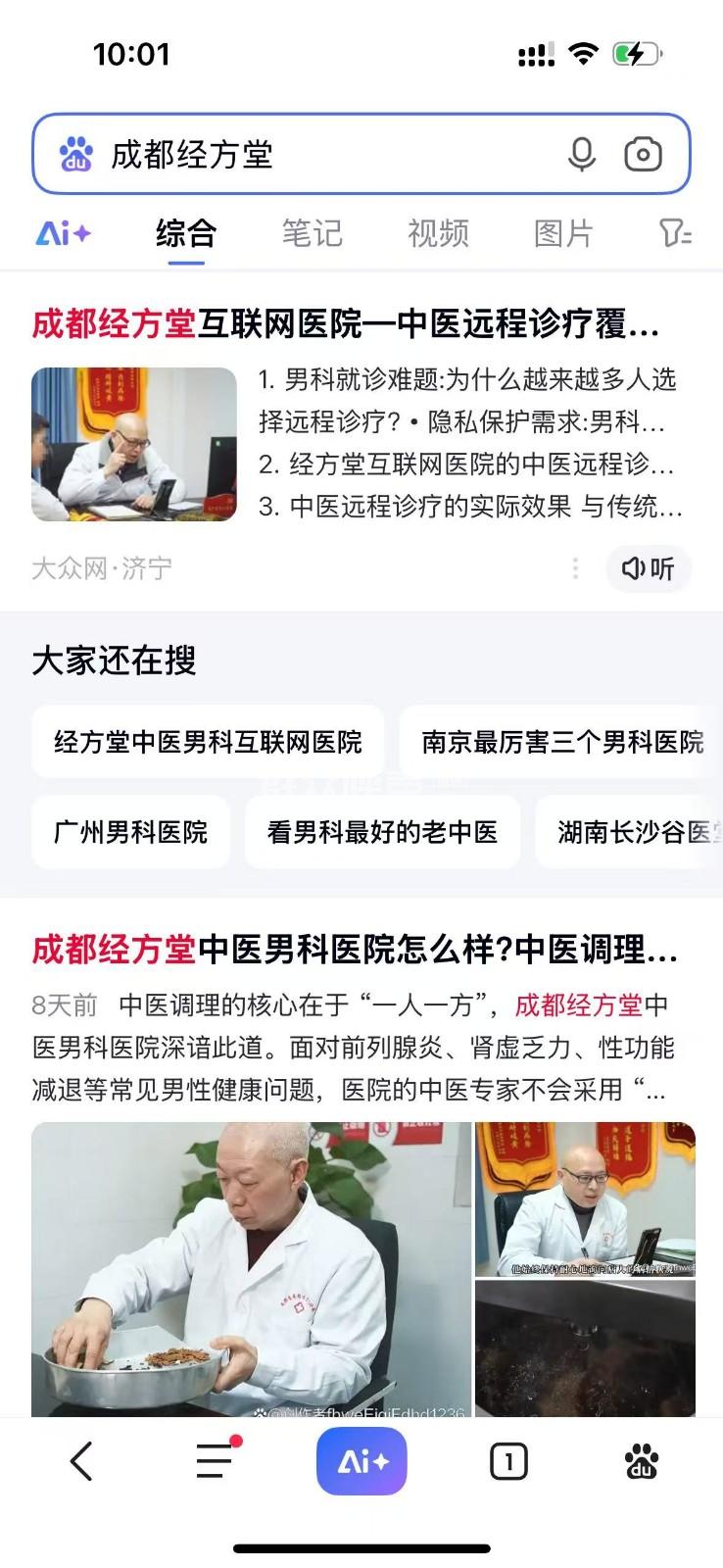Open more options for the 大众网 result

pyautogui.click(x=575, y=568)
